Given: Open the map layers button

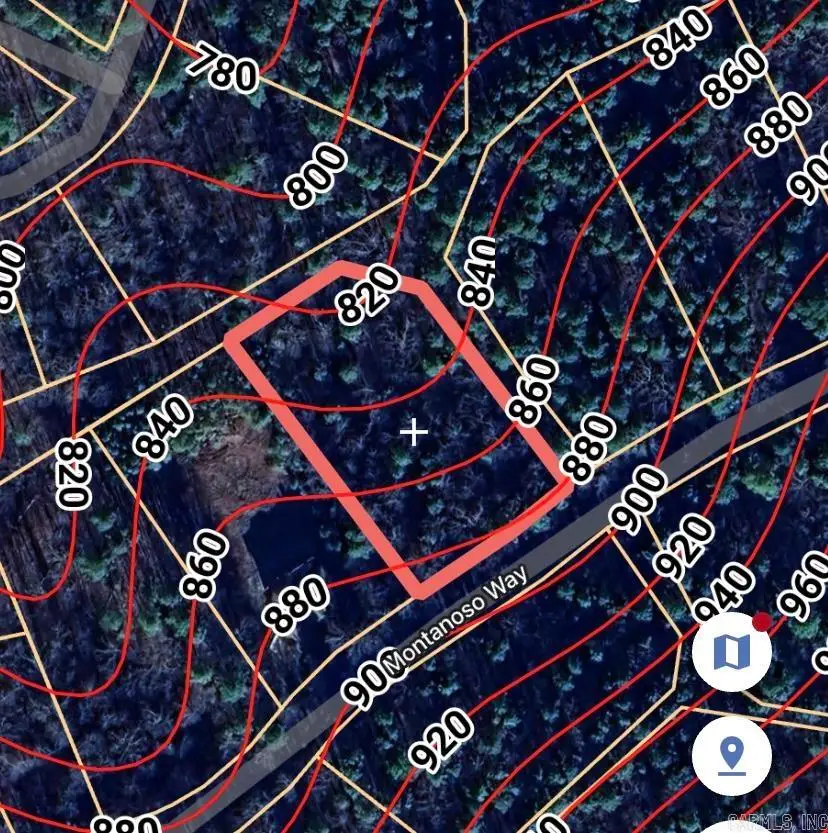Looking at the screenshot, I should (x=732, y=652).
